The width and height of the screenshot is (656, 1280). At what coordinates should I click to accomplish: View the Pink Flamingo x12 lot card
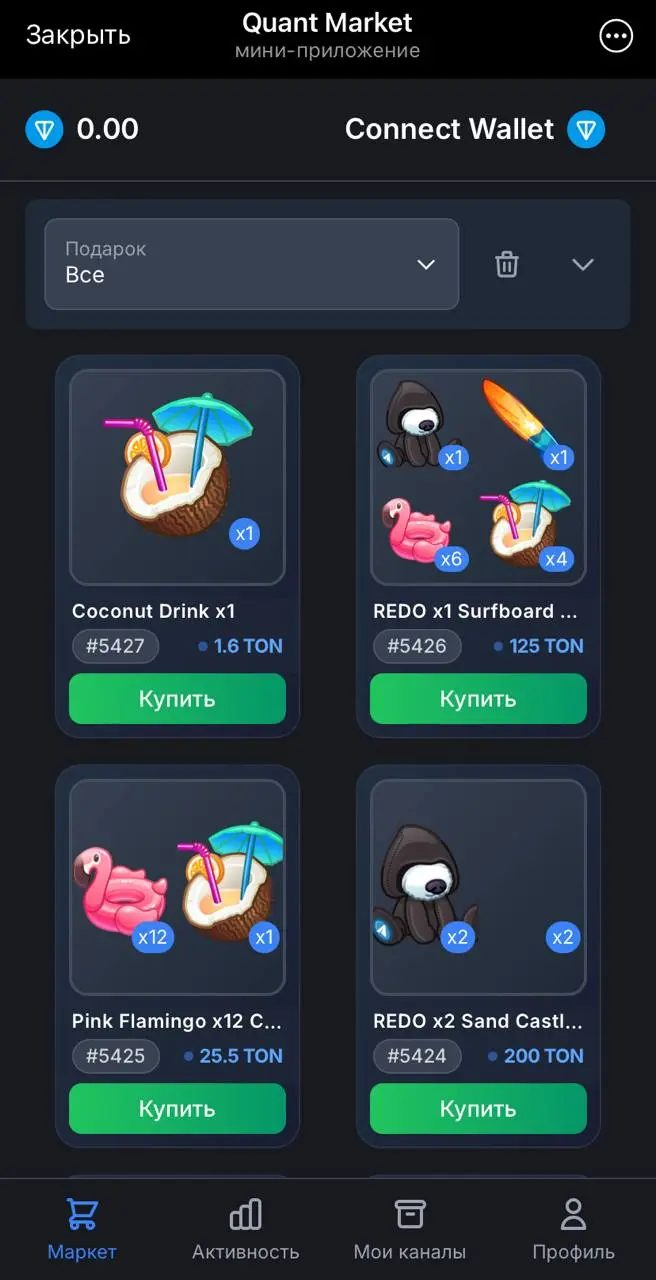(x=177, y=887)
